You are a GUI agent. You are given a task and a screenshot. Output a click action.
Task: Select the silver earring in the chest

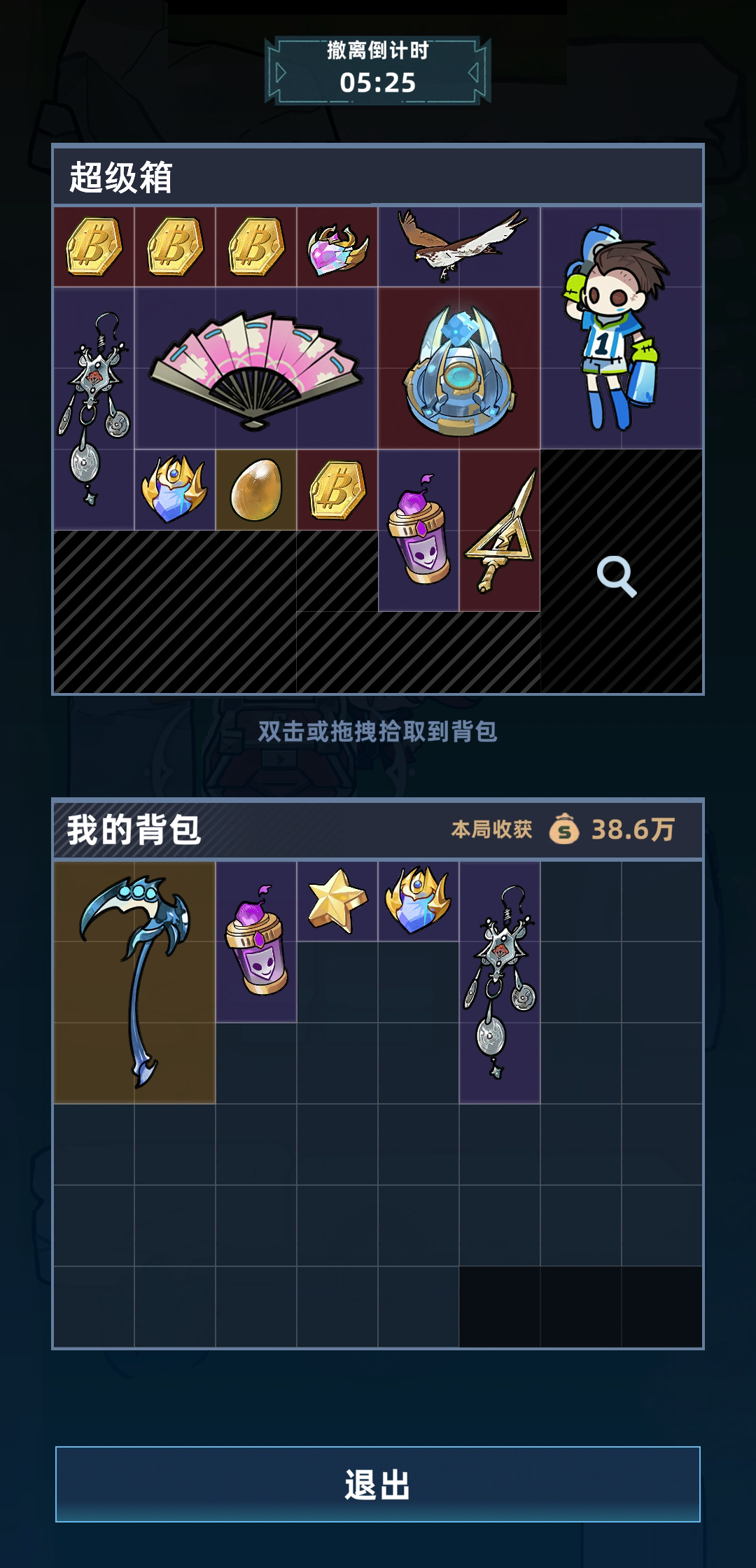pyautogui.click(x=94, y=409)
